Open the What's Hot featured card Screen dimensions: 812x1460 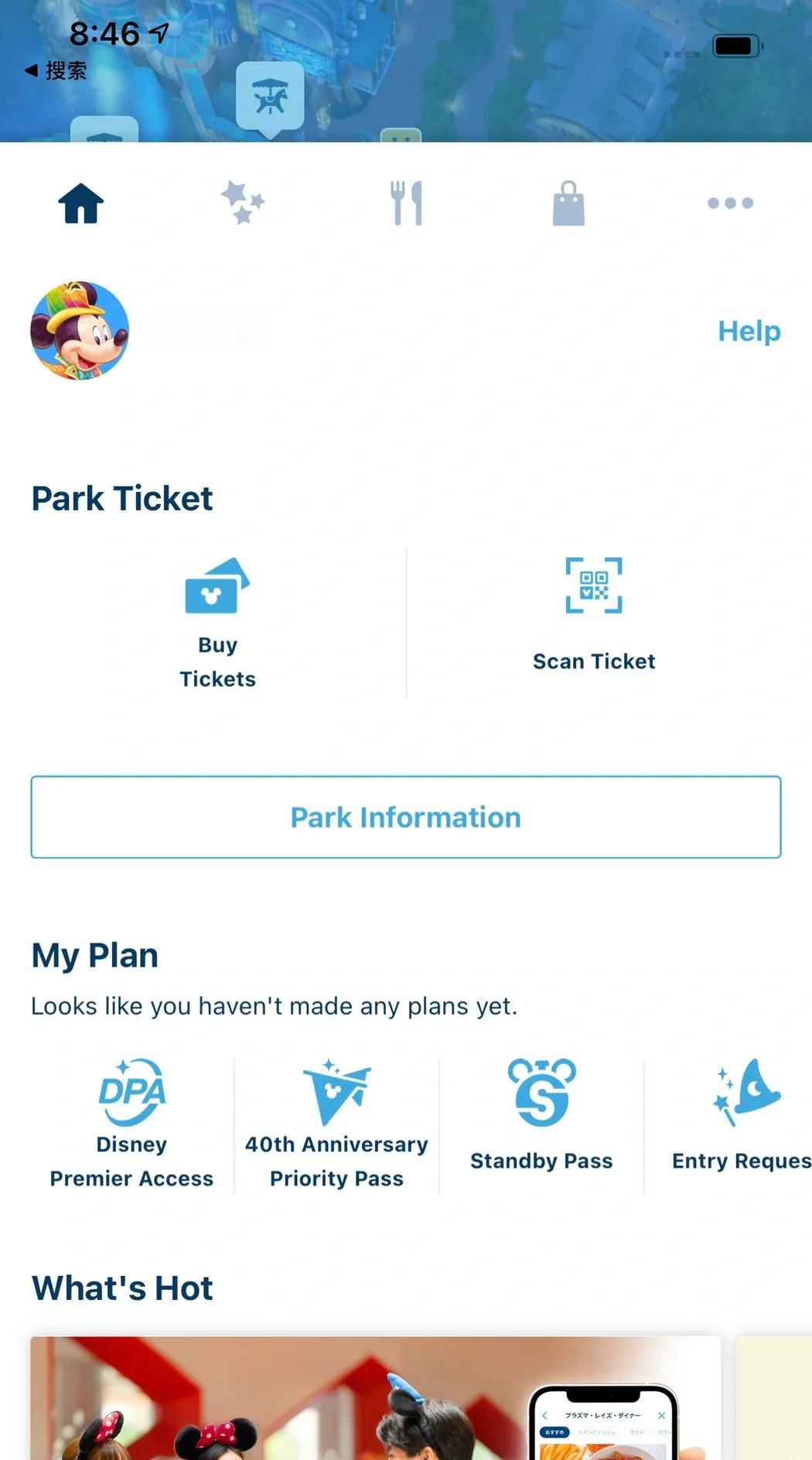tap(375, 1400)
